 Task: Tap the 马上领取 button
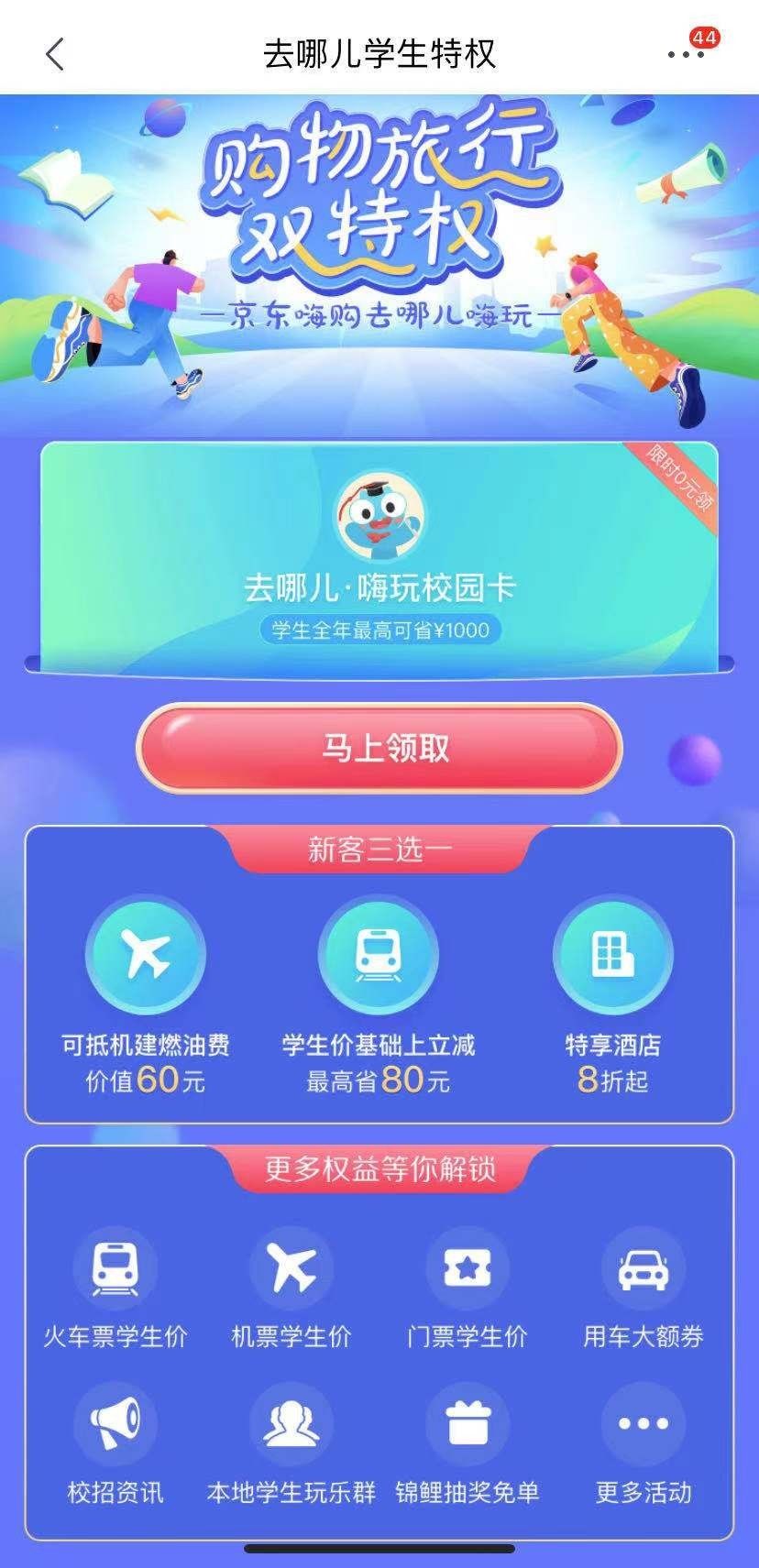pos(379,748)
